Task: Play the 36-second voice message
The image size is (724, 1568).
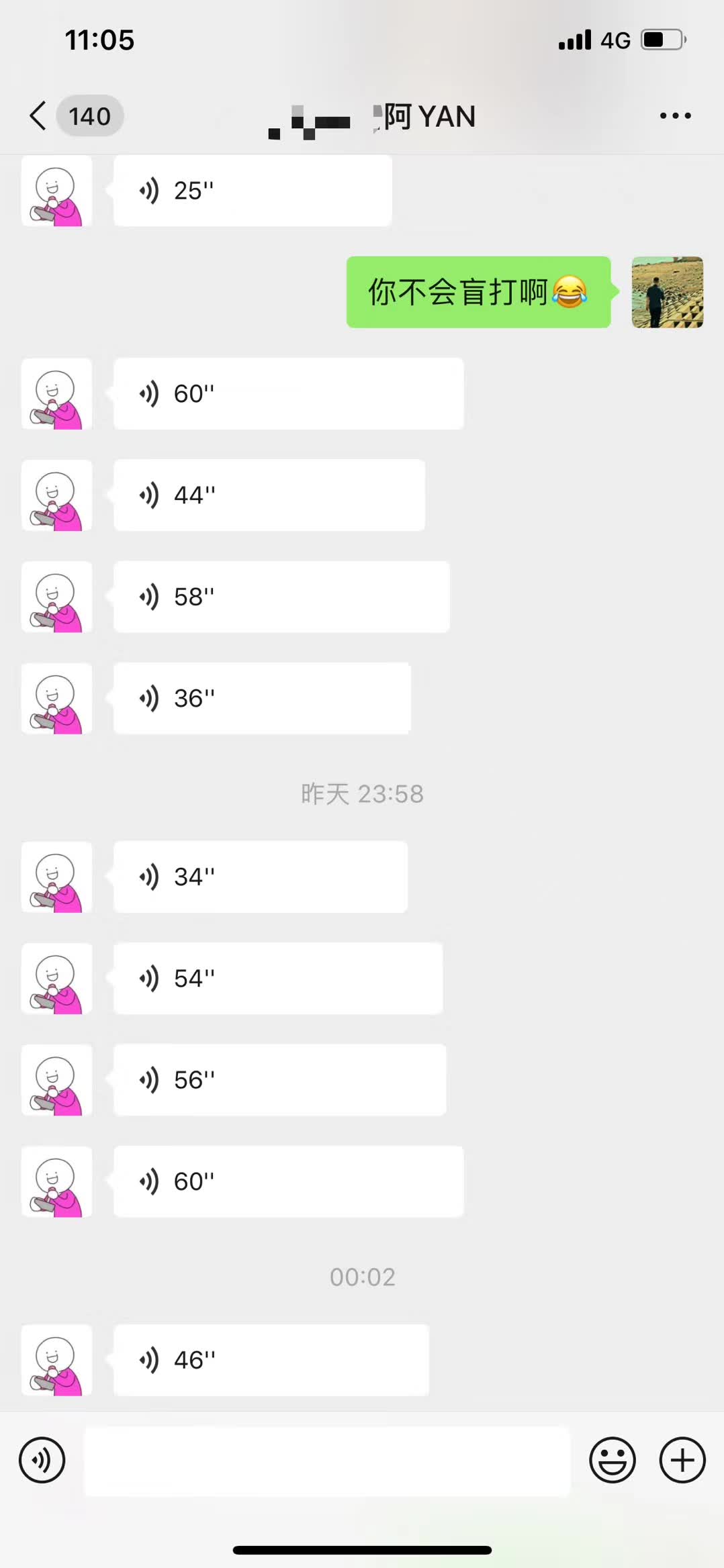Action: (262, 698)
